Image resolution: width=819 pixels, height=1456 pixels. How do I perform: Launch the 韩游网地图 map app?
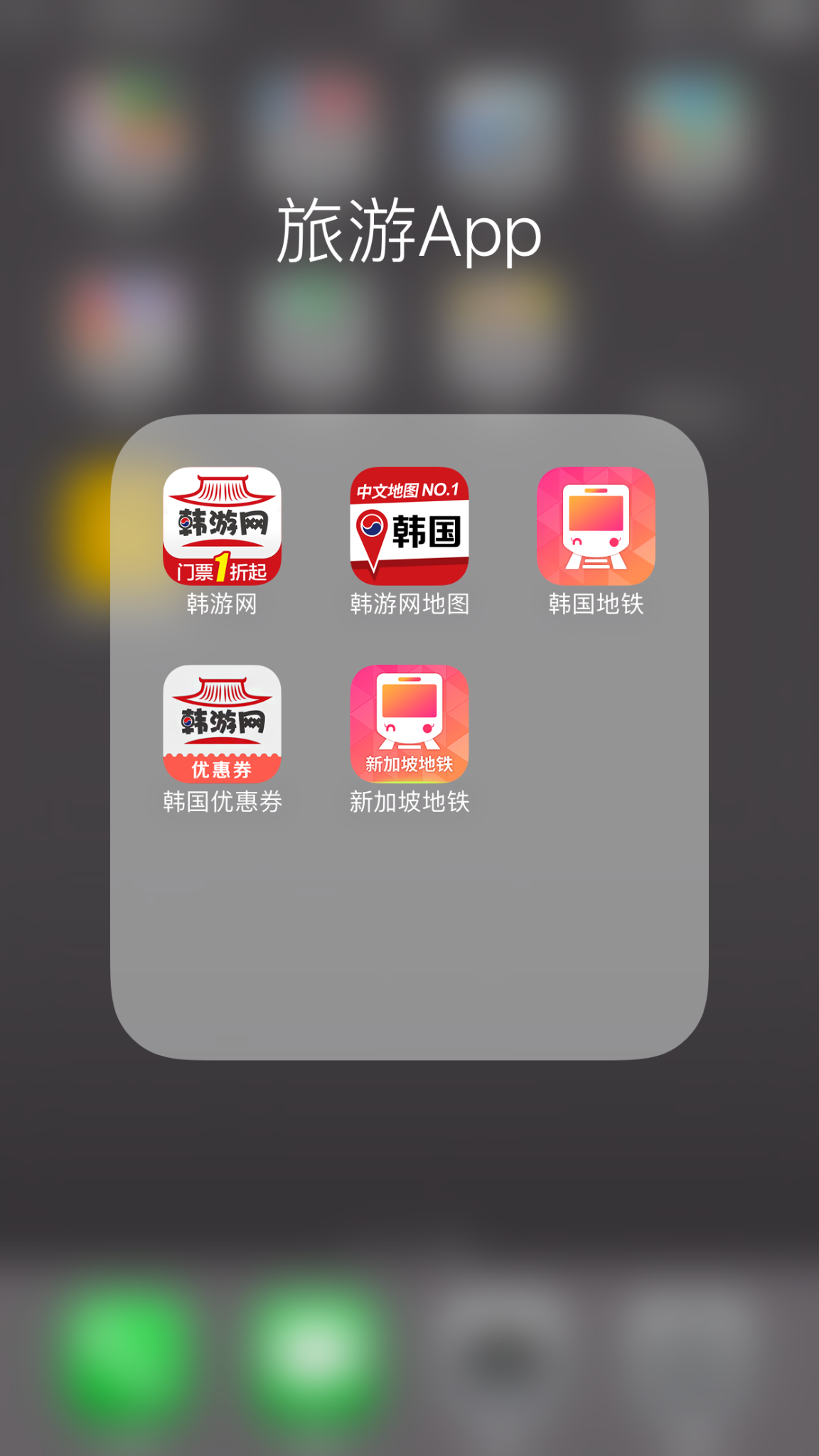409,526
